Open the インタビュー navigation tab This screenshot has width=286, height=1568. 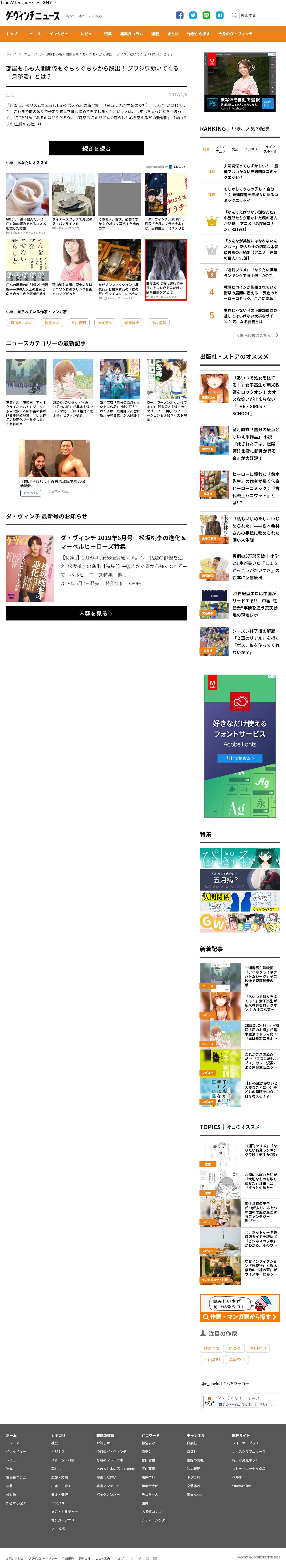pyautogui.click(x=61, y=34)
